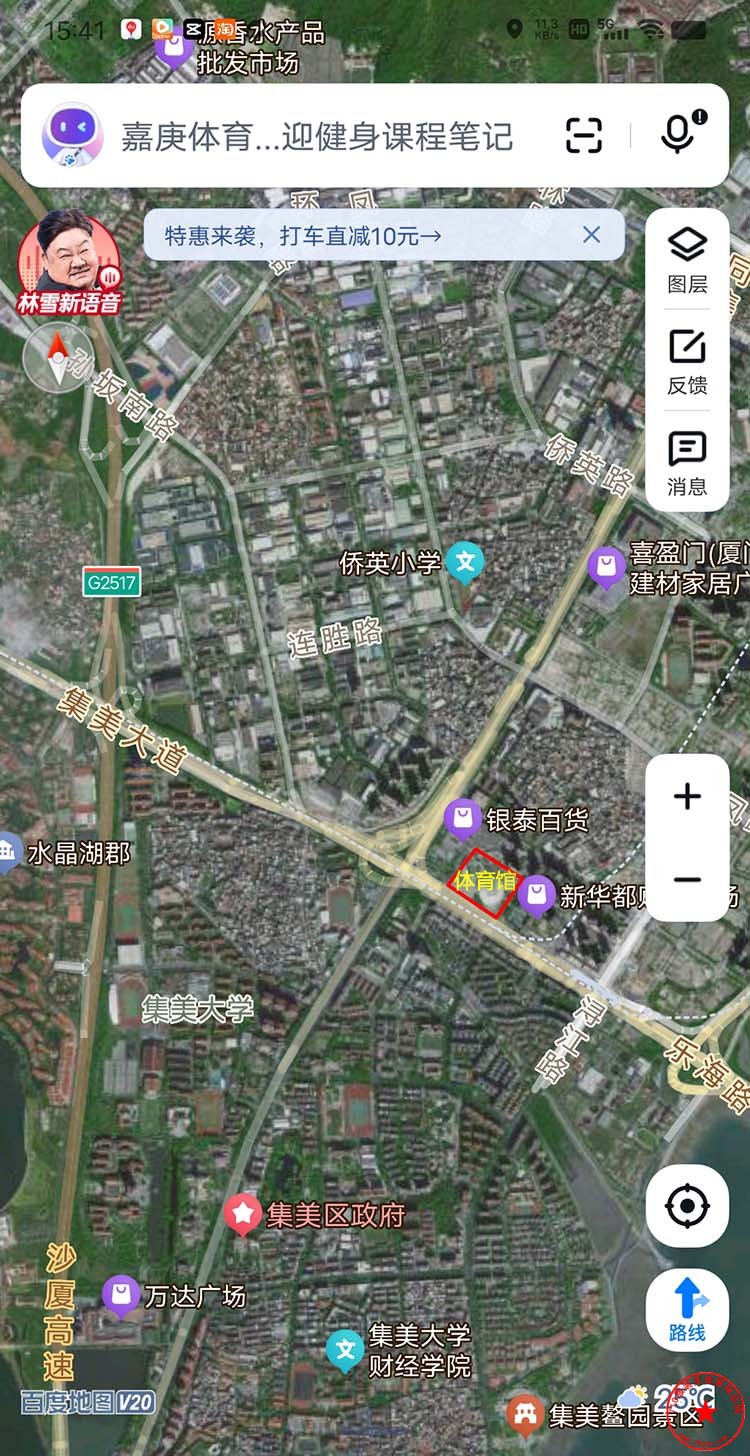Zoom in on the map
This screenshot has height=1456, width=750.
(x=687, y=797)
